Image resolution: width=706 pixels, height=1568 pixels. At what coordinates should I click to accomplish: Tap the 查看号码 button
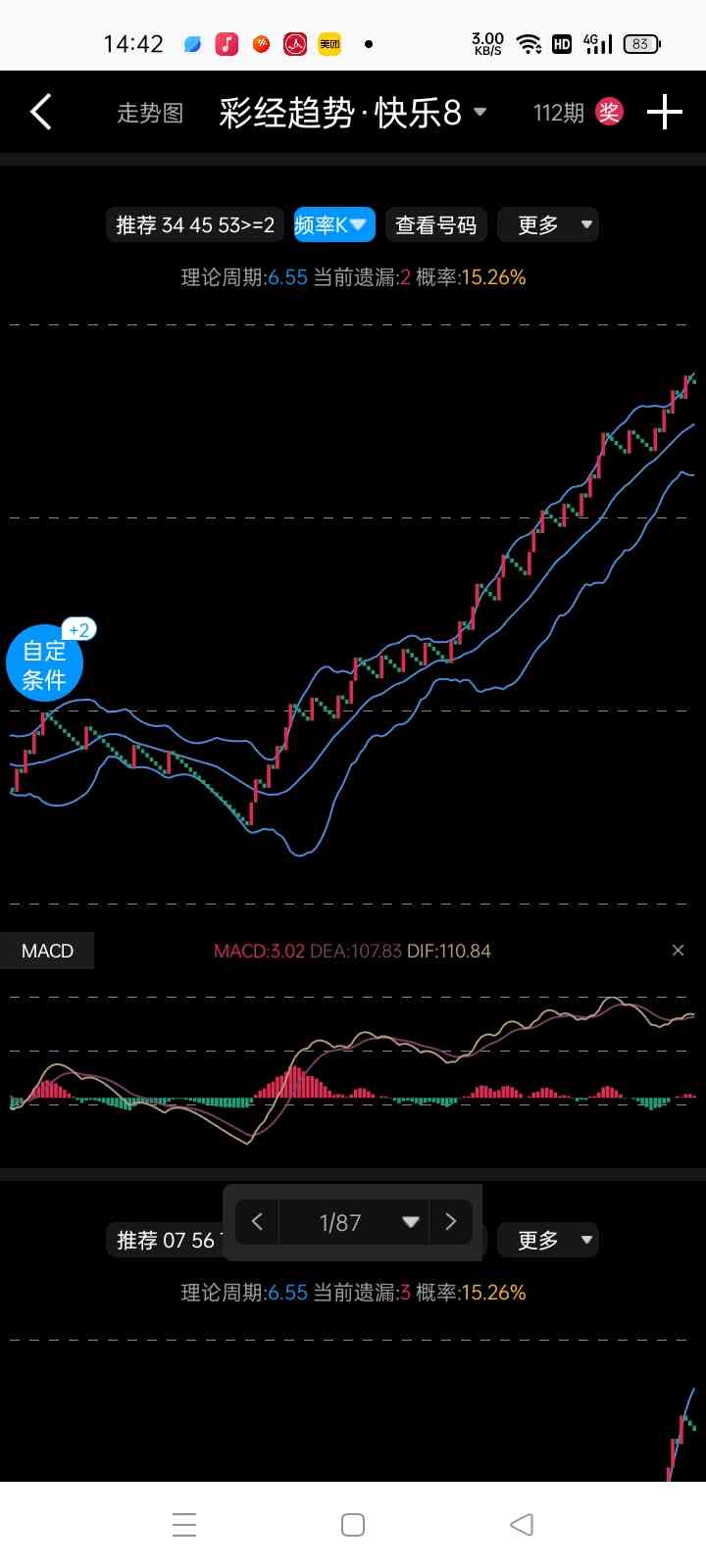coord(435,225)
